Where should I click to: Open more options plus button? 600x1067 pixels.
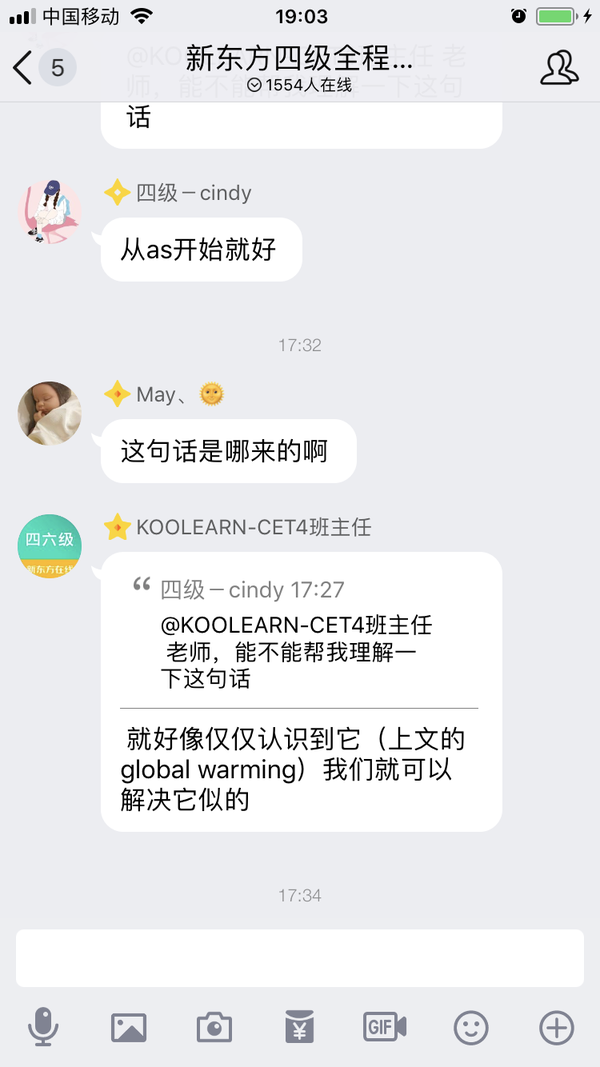click(556, 1027)
